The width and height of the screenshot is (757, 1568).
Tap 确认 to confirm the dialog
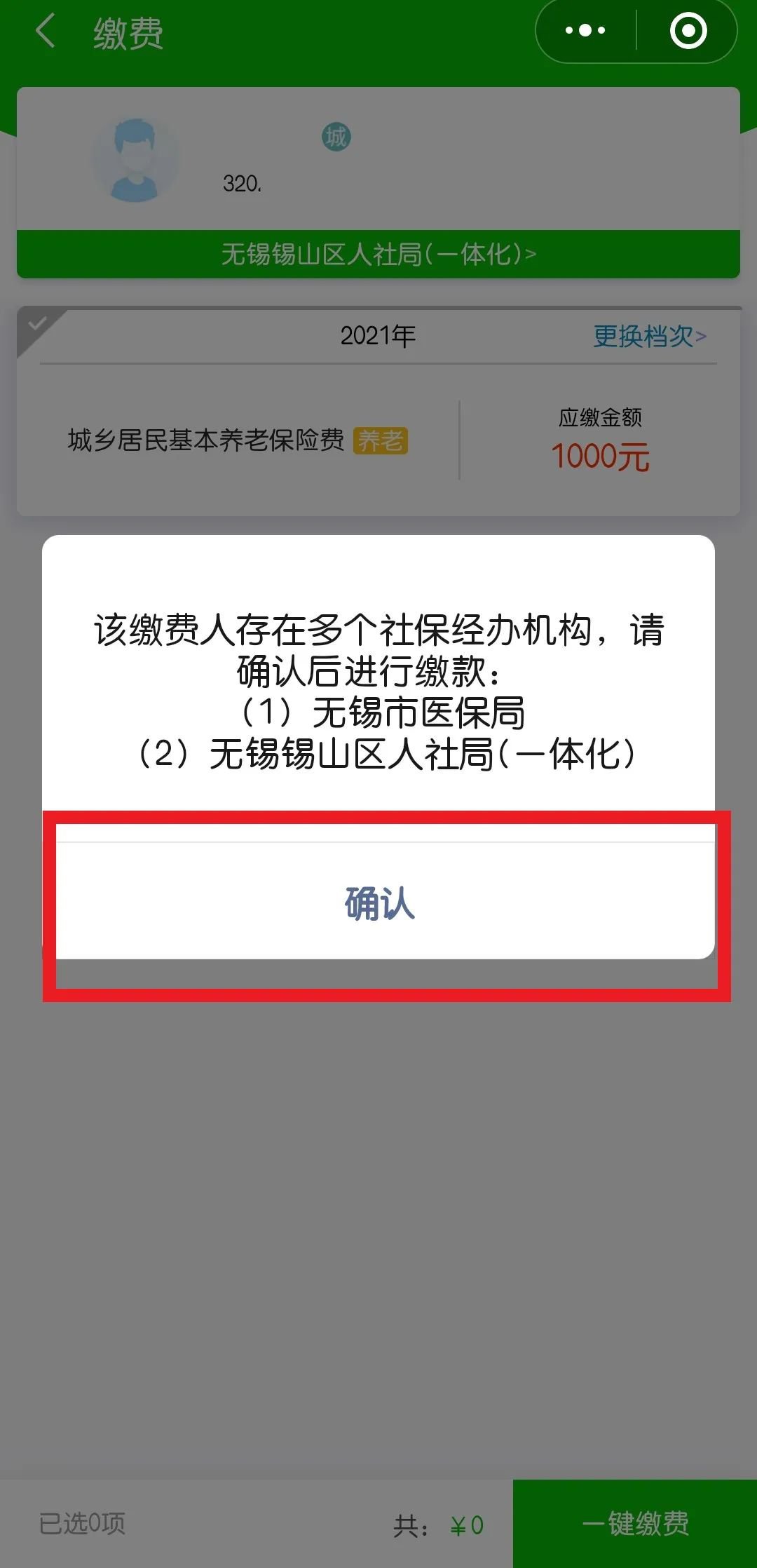point(379,903)
